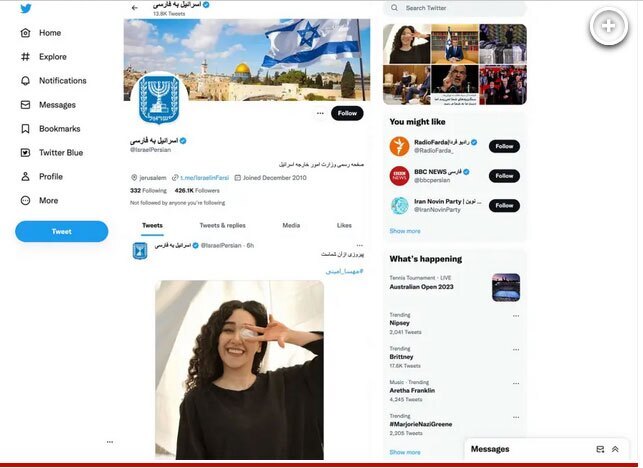The height and width of the screenshot is (468, 643).
Task: Open Twitter Blue
Action: 60,153
